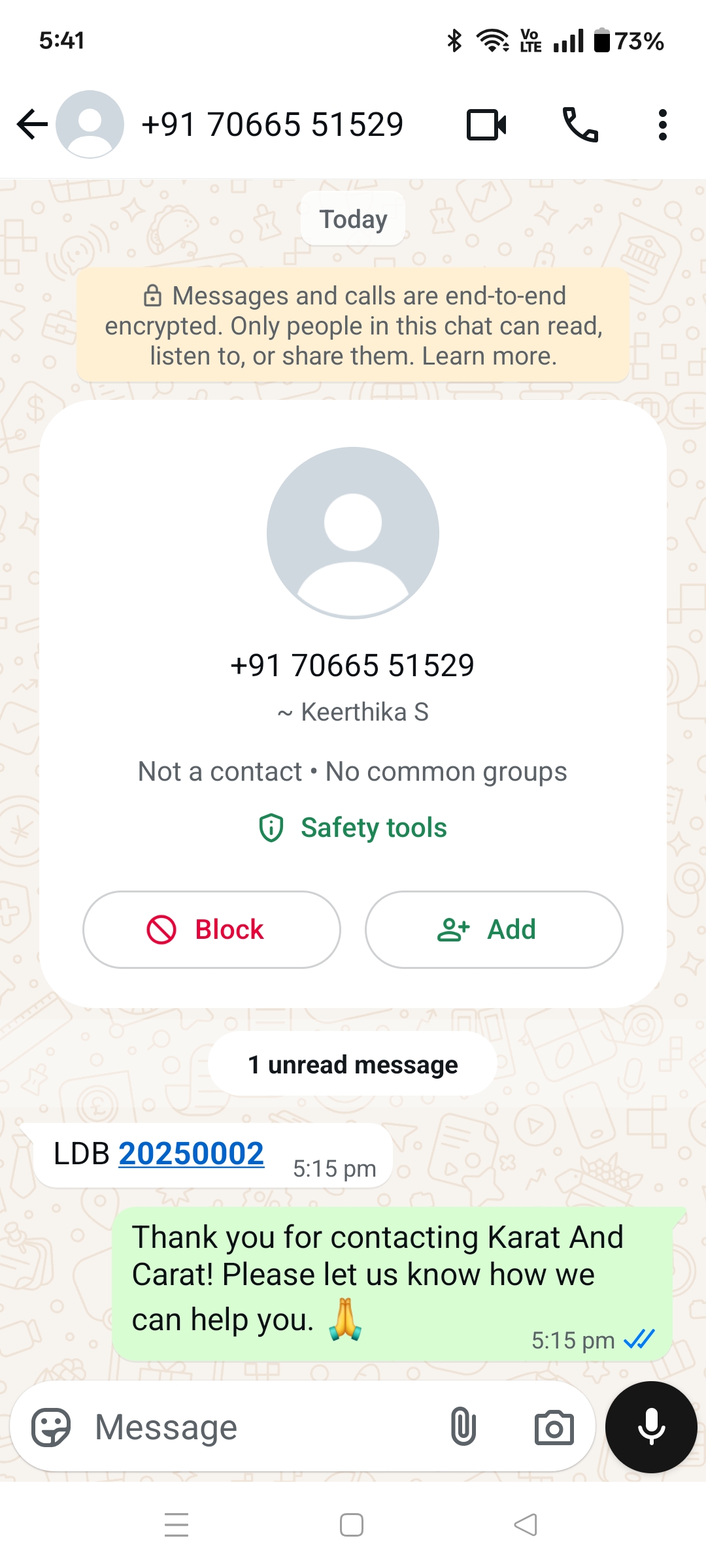Tap Learn more in the encryption notice
The height and width of the screenshot is (1568, 706).
click(x=489, y=356)
